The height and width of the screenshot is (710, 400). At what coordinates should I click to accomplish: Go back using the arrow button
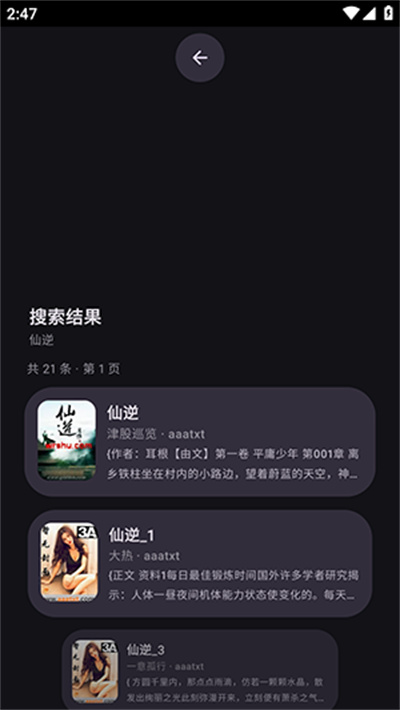[x=200, y=58]
